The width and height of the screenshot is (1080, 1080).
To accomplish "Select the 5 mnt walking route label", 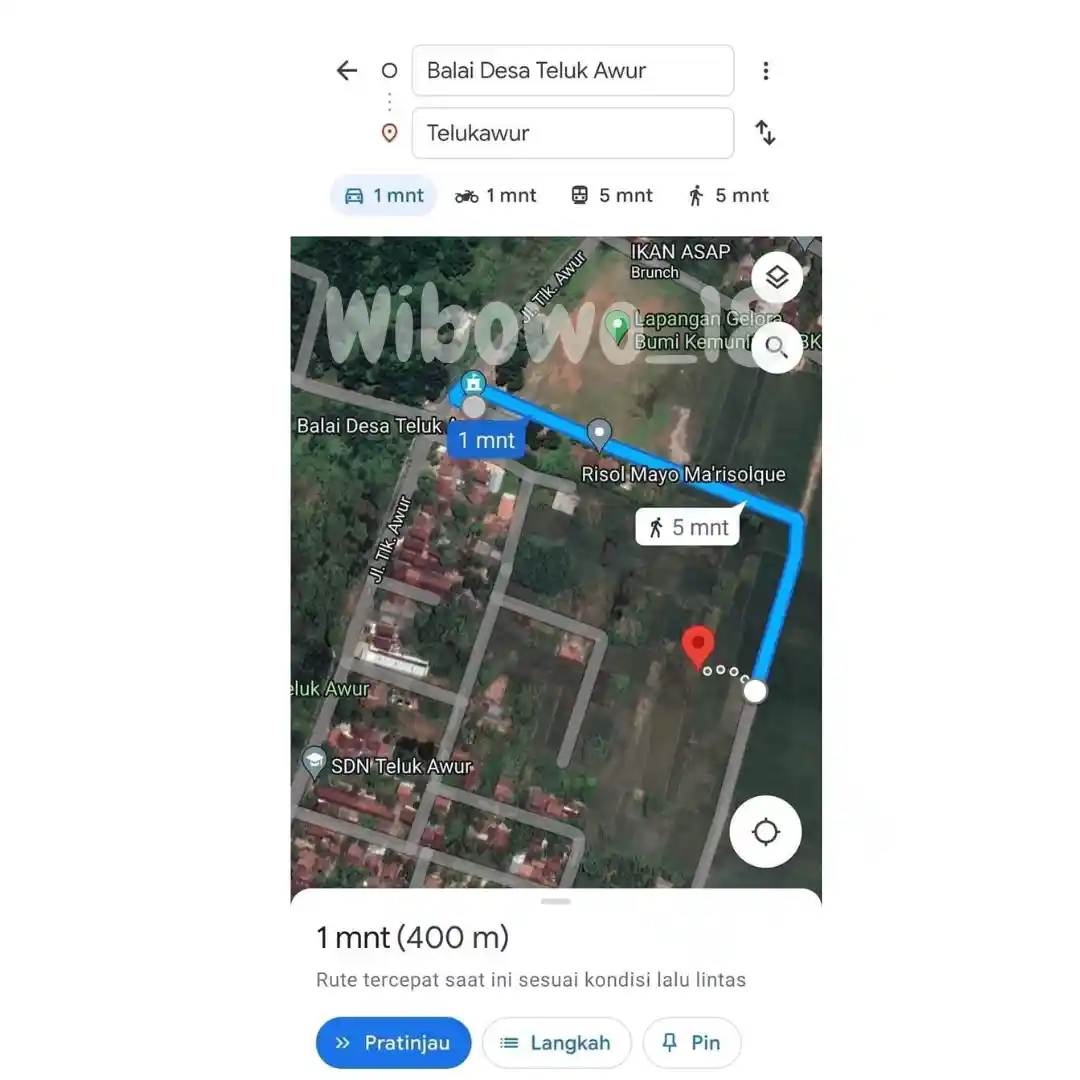I will [688, 527].
